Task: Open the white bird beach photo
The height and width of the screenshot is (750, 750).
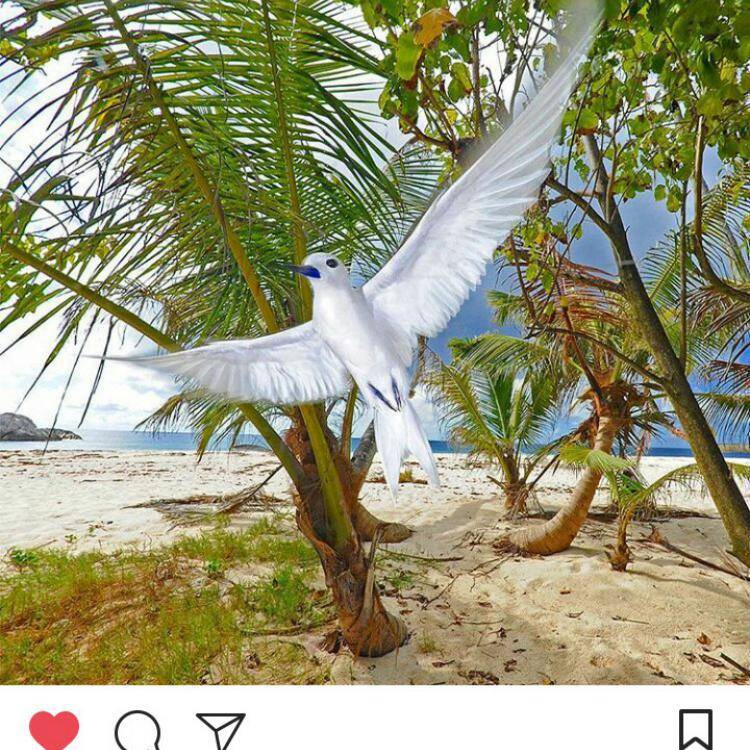Action: 375,342
